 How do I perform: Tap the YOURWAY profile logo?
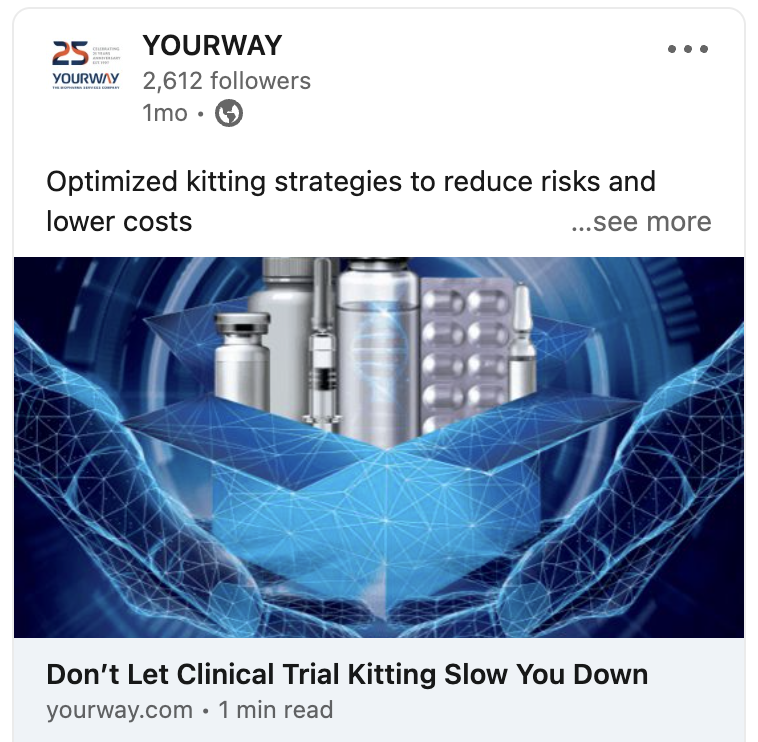tap(85, 66)
